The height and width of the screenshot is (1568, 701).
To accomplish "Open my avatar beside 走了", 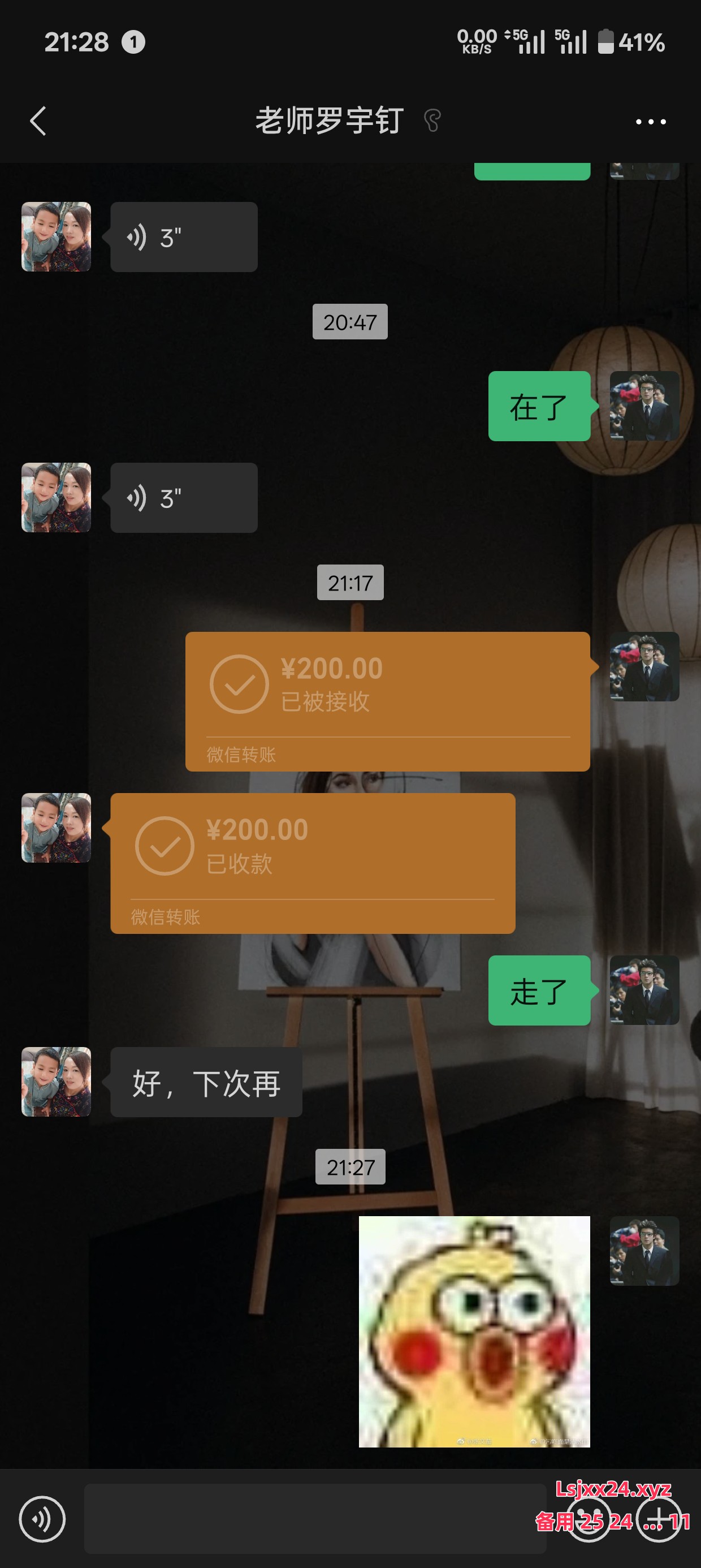I will tap(644, 990).
